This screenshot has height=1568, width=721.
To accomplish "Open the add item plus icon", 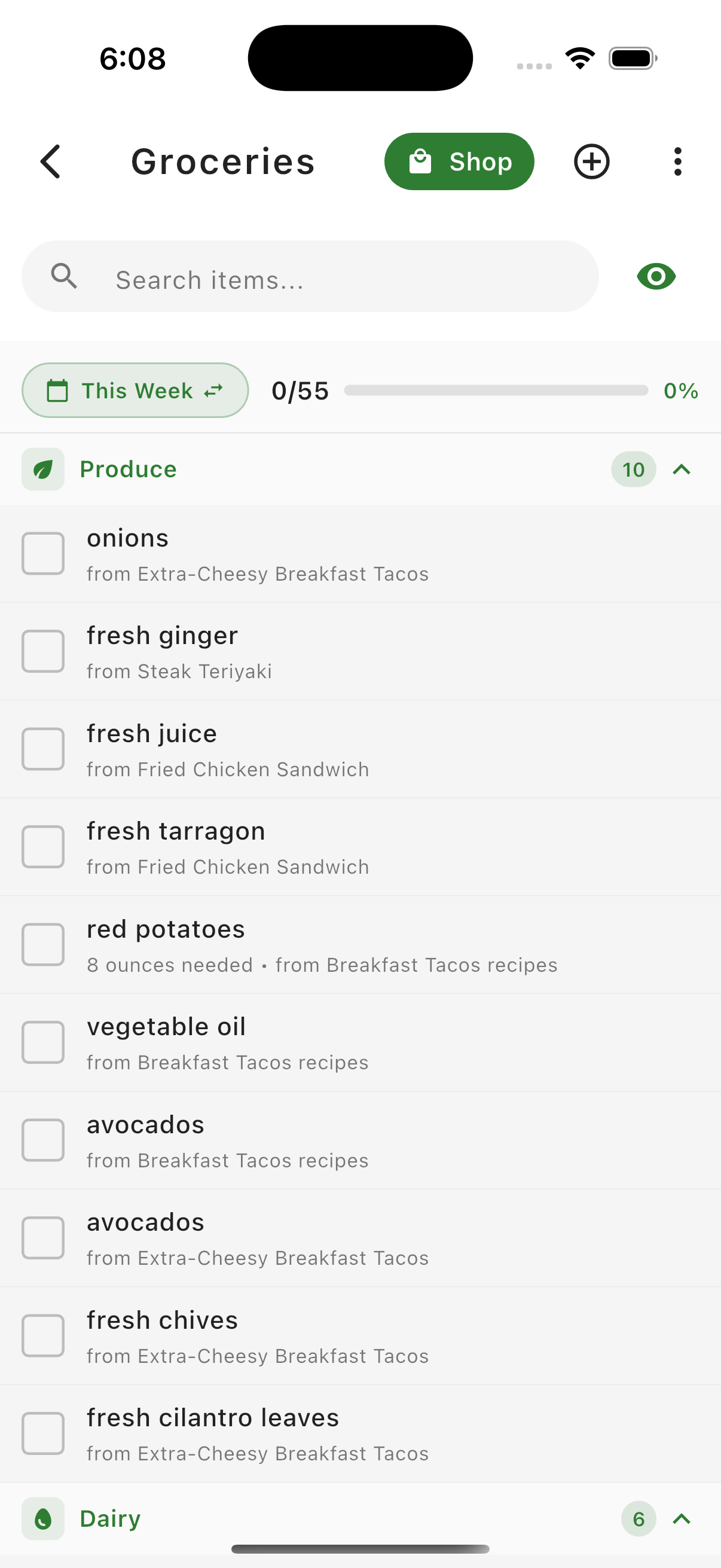I will [591, 161].
